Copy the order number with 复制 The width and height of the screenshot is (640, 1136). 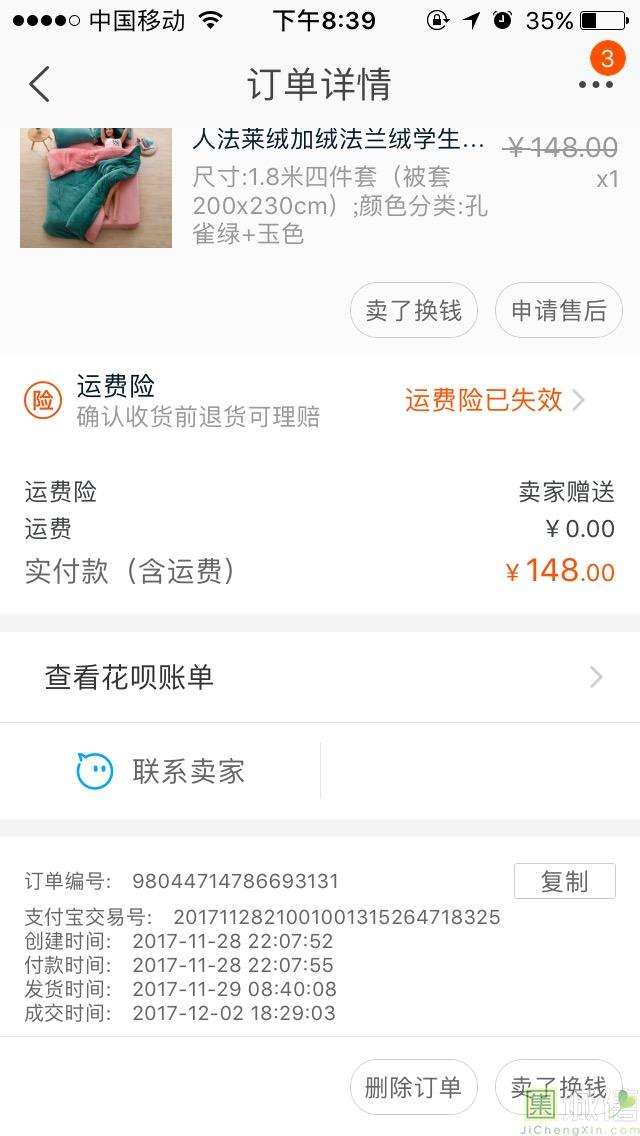[x=564, y=881]
